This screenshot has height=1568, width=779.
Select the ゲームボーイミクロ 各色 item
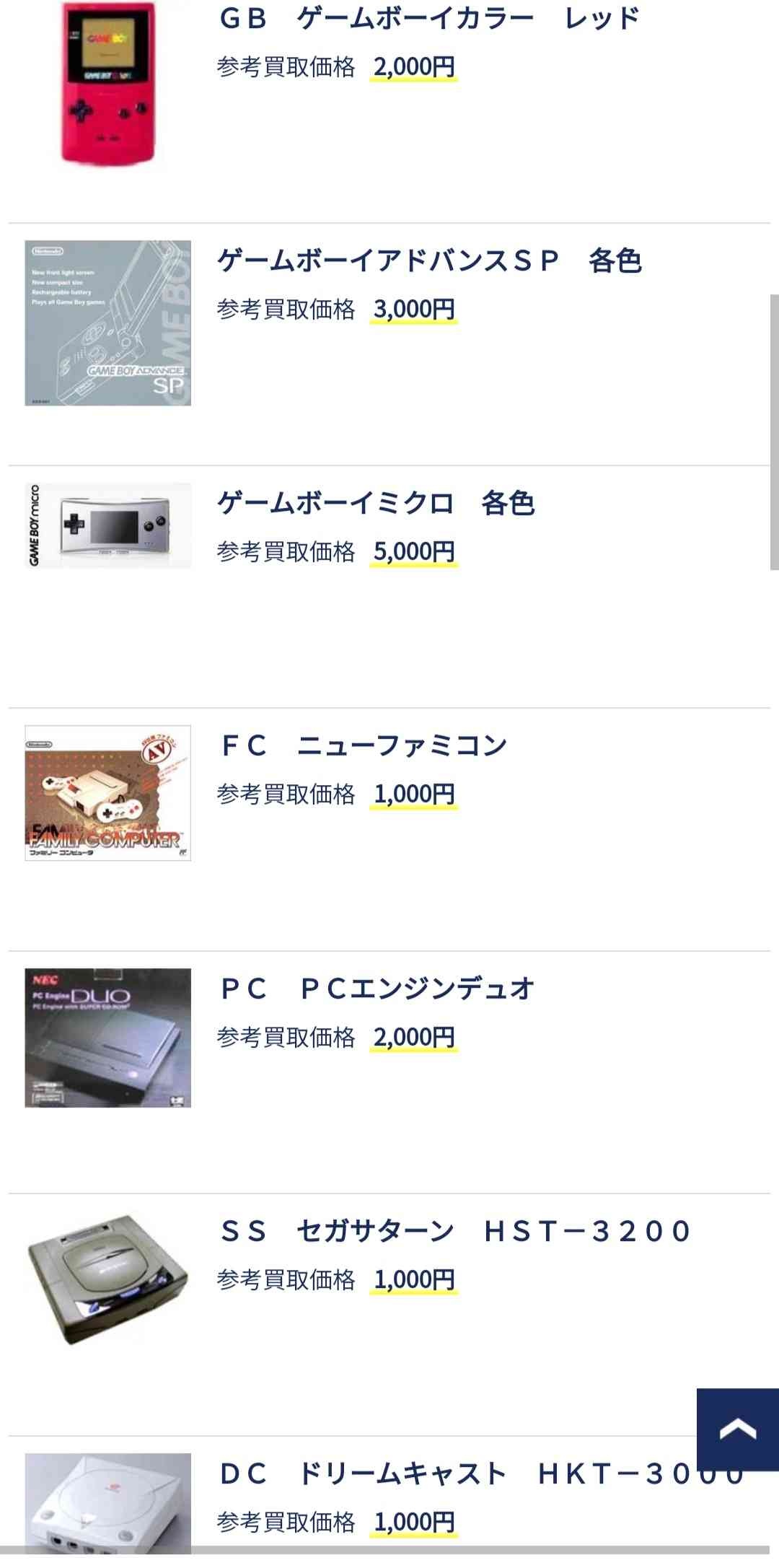pyautogui.click(x=376, y=503)
